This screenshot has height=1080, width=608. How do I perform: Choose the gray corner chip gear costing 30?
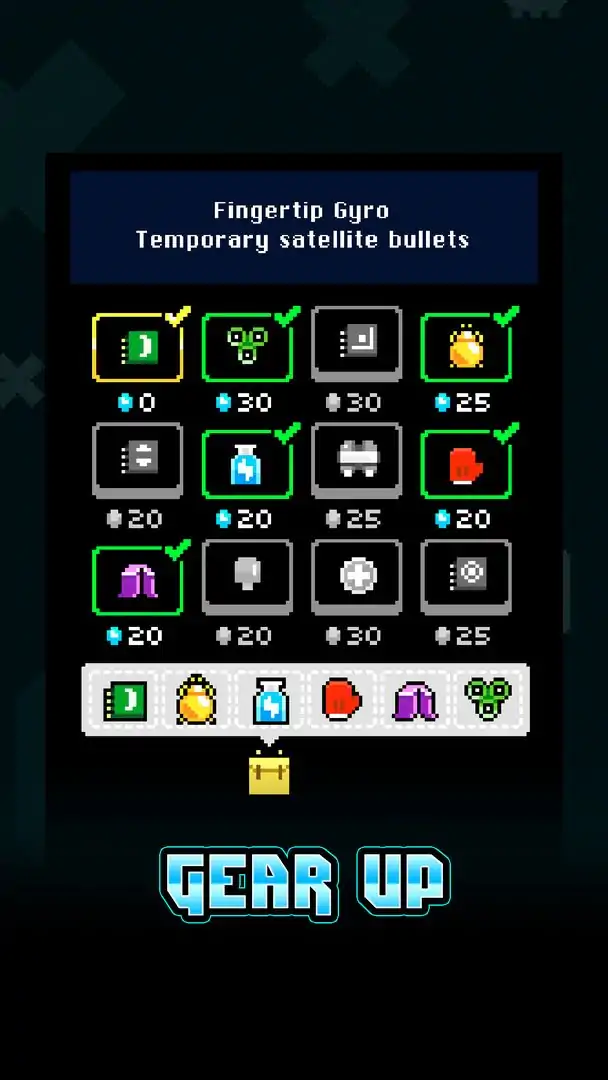click(x=357, y=345)
